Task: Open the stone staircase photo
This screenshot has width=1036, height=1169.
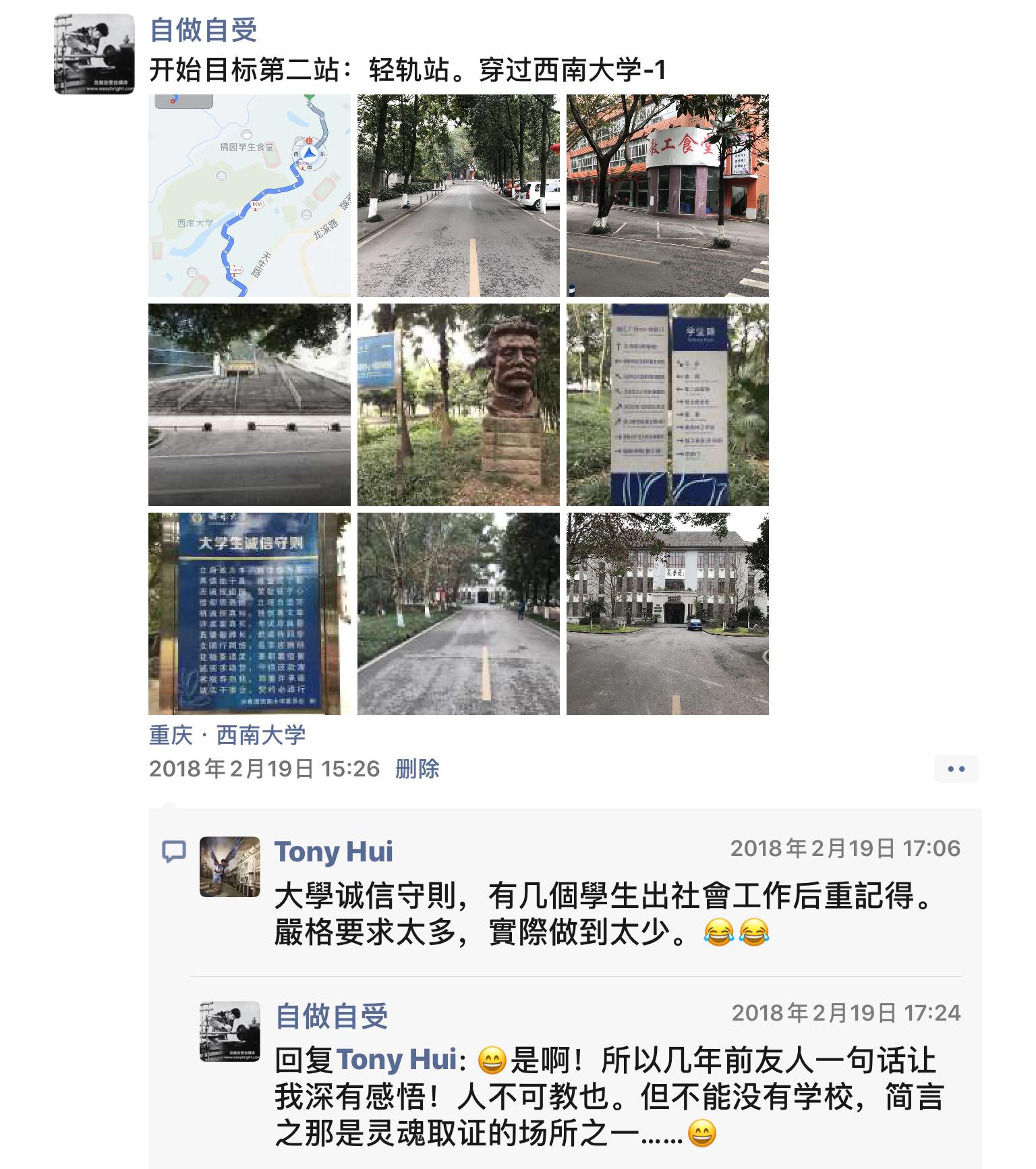Action: [249, 404]
